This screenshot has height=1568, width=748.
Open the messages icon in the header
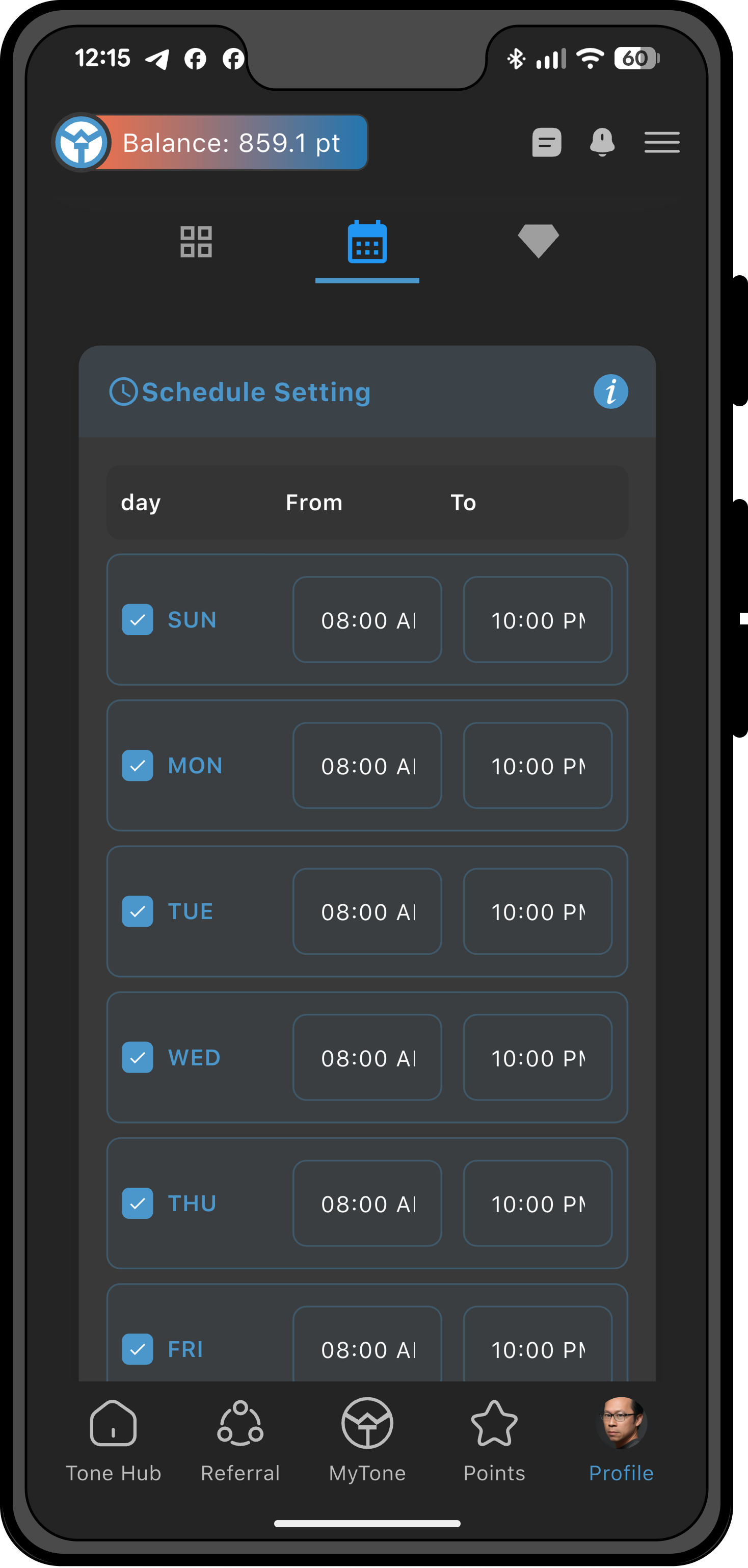click(x=546, y=142)
